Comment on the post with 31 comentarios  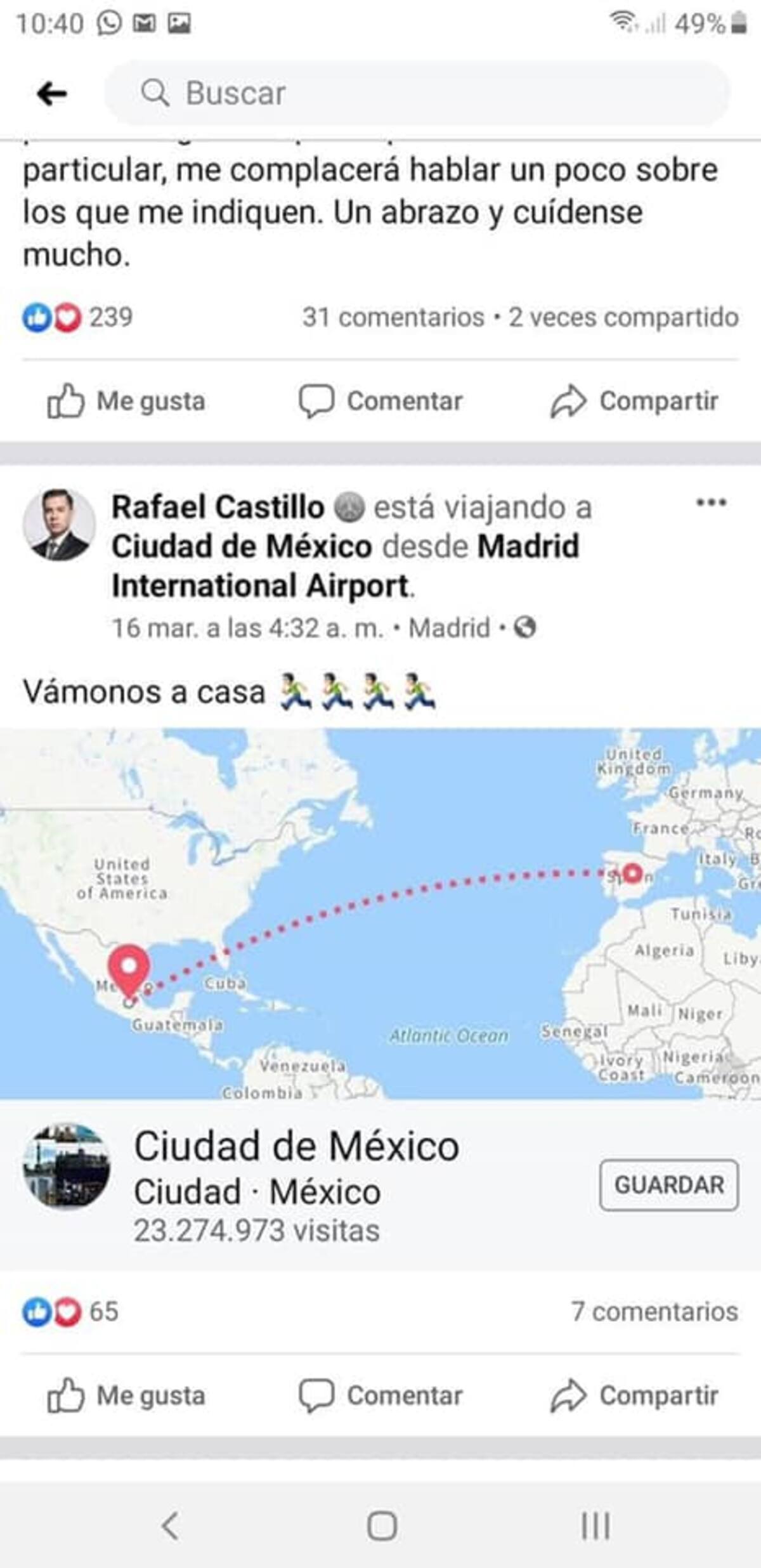point(380,402)
